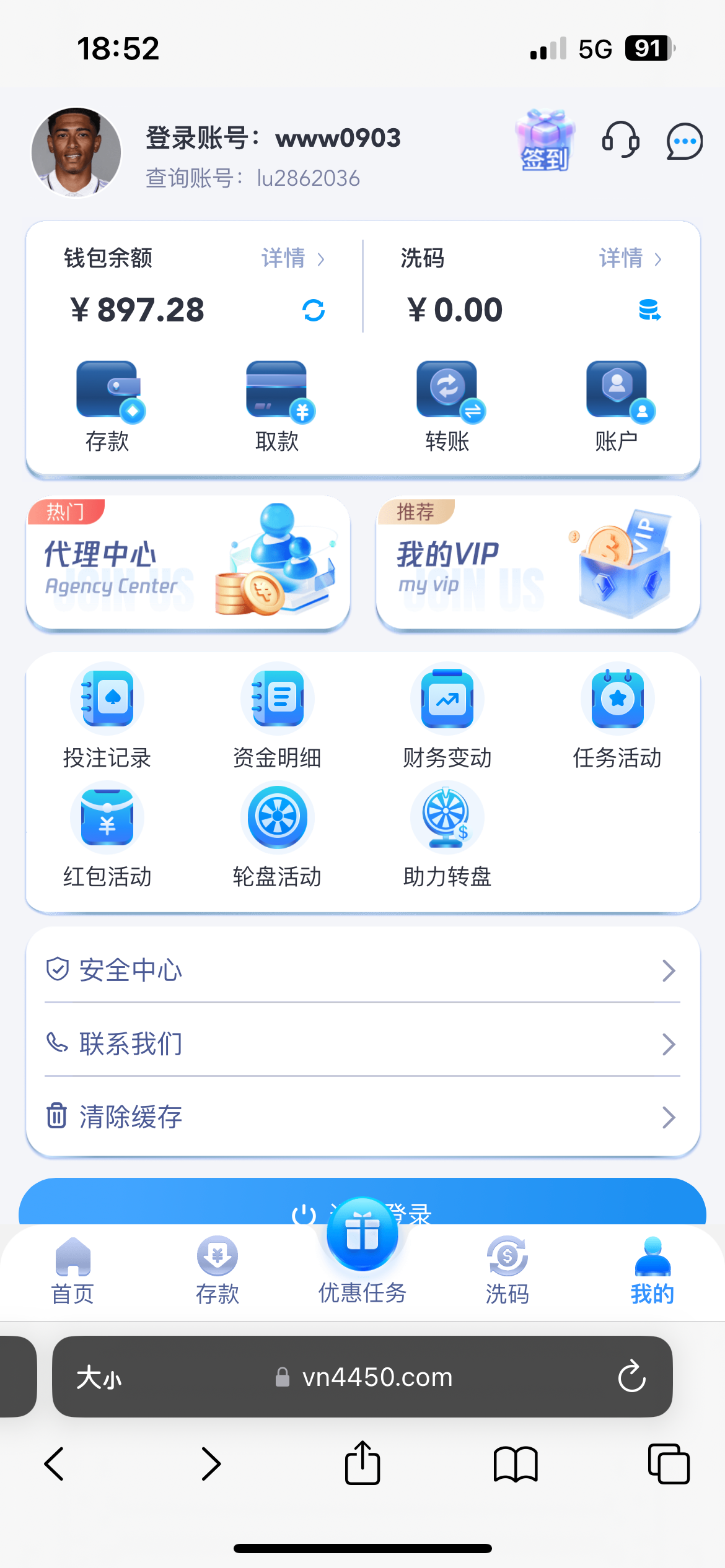Open 钱包余额 details link

point(292,258)
